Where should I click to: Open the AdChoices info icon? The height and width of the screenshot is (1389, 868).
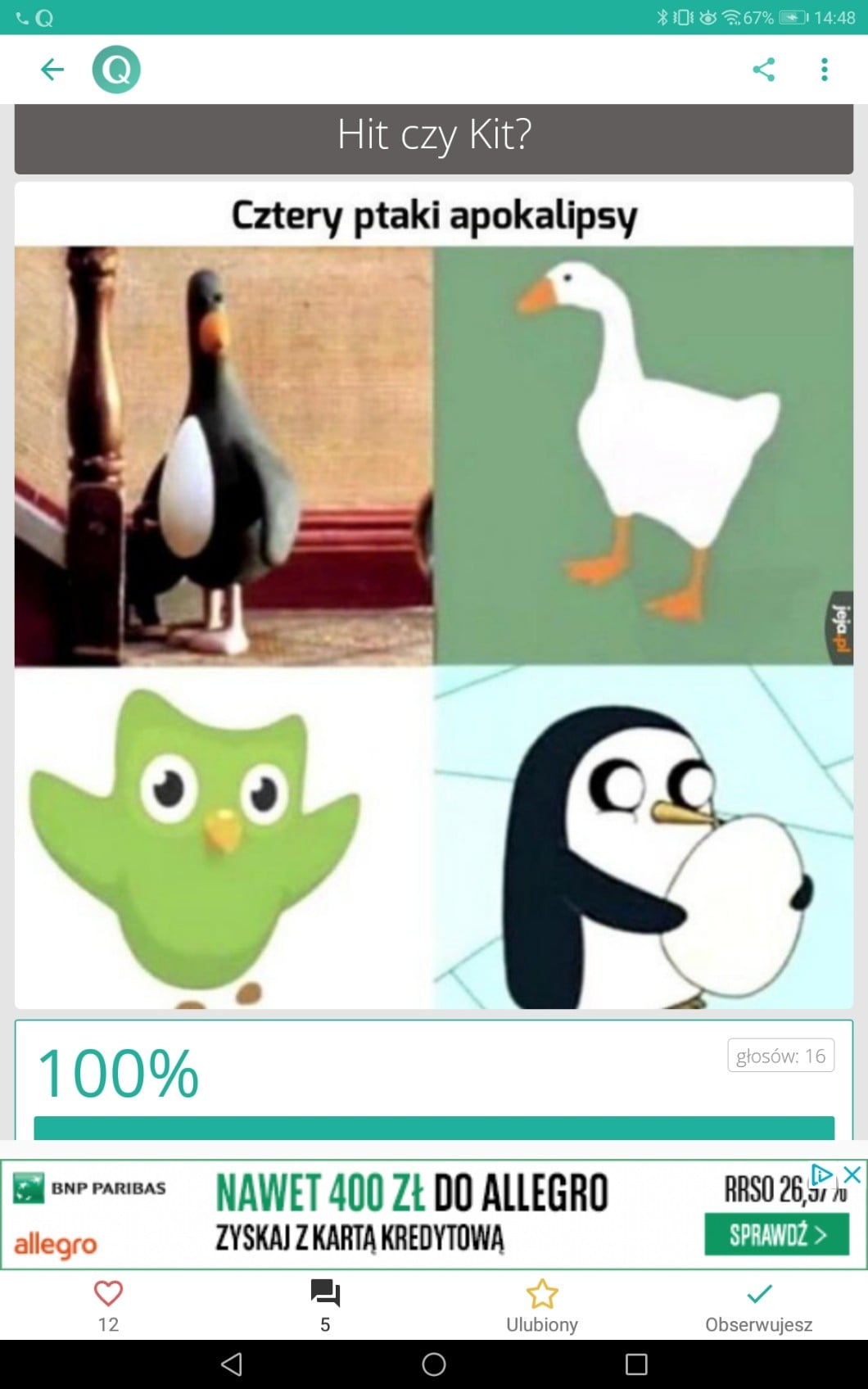821,1174
